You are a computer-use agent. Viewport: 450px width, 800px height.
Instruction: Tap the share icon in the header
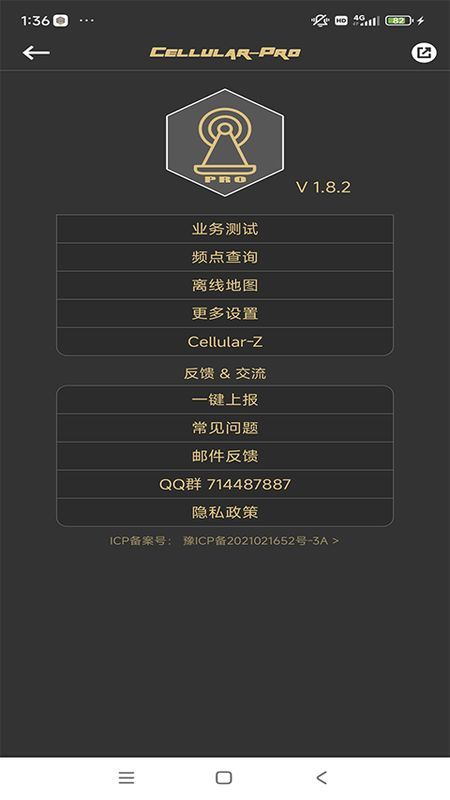(423, 53)
